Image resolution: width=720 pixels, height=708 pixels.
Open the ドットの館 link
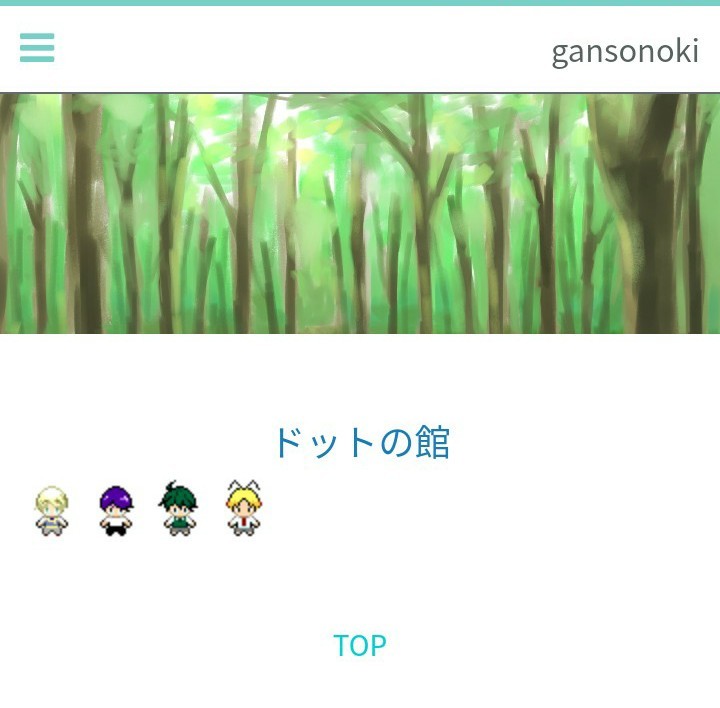tap(360, 442)
